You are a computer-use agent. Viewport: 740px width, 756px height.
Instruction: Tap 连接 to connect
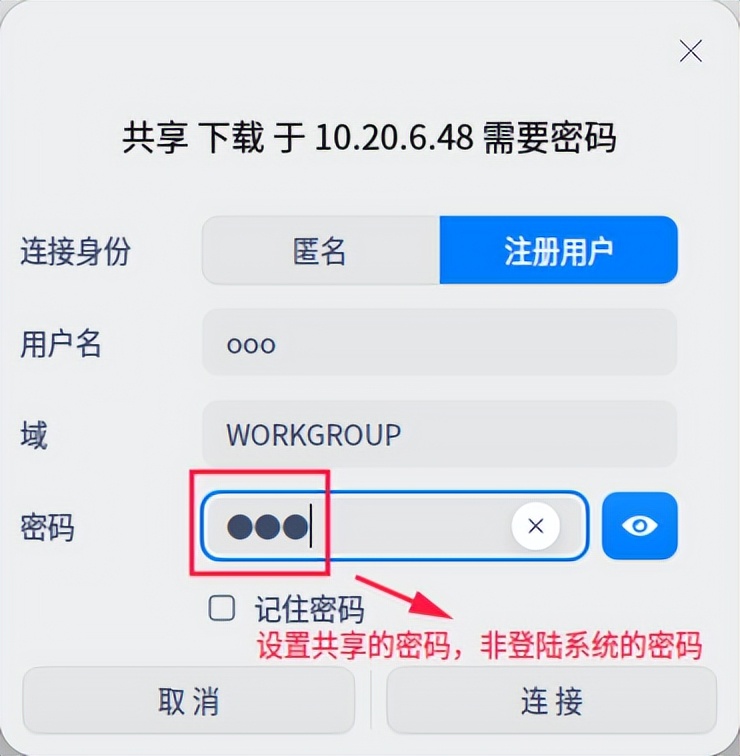pyautogui.click(x=551, y=701)
